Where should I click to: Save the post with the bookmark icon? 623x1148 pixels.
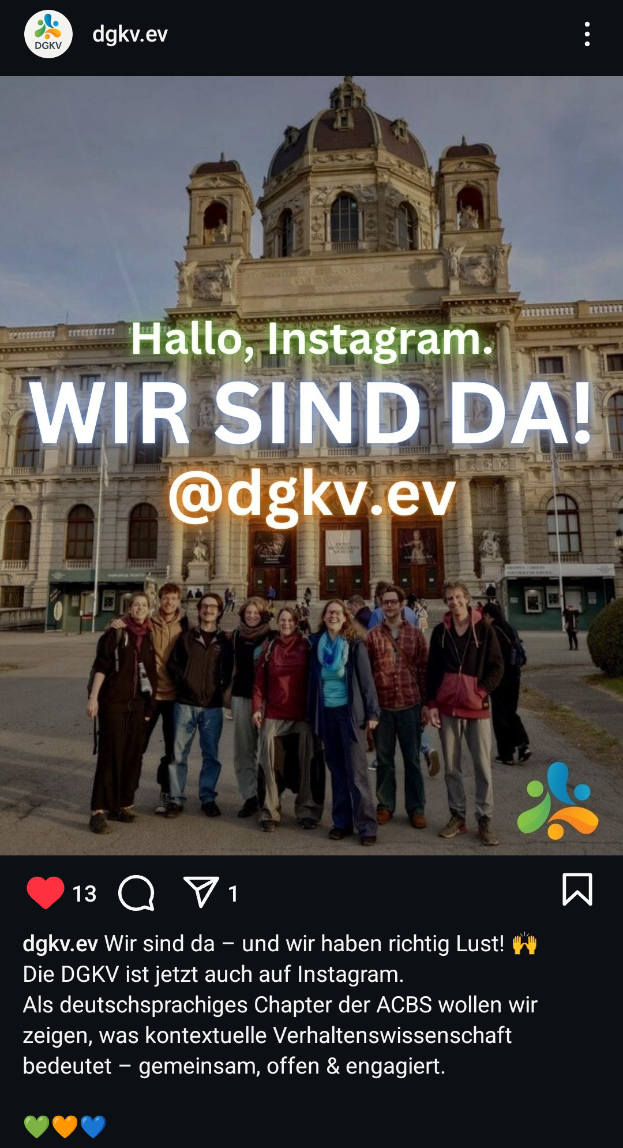[577, 890]
